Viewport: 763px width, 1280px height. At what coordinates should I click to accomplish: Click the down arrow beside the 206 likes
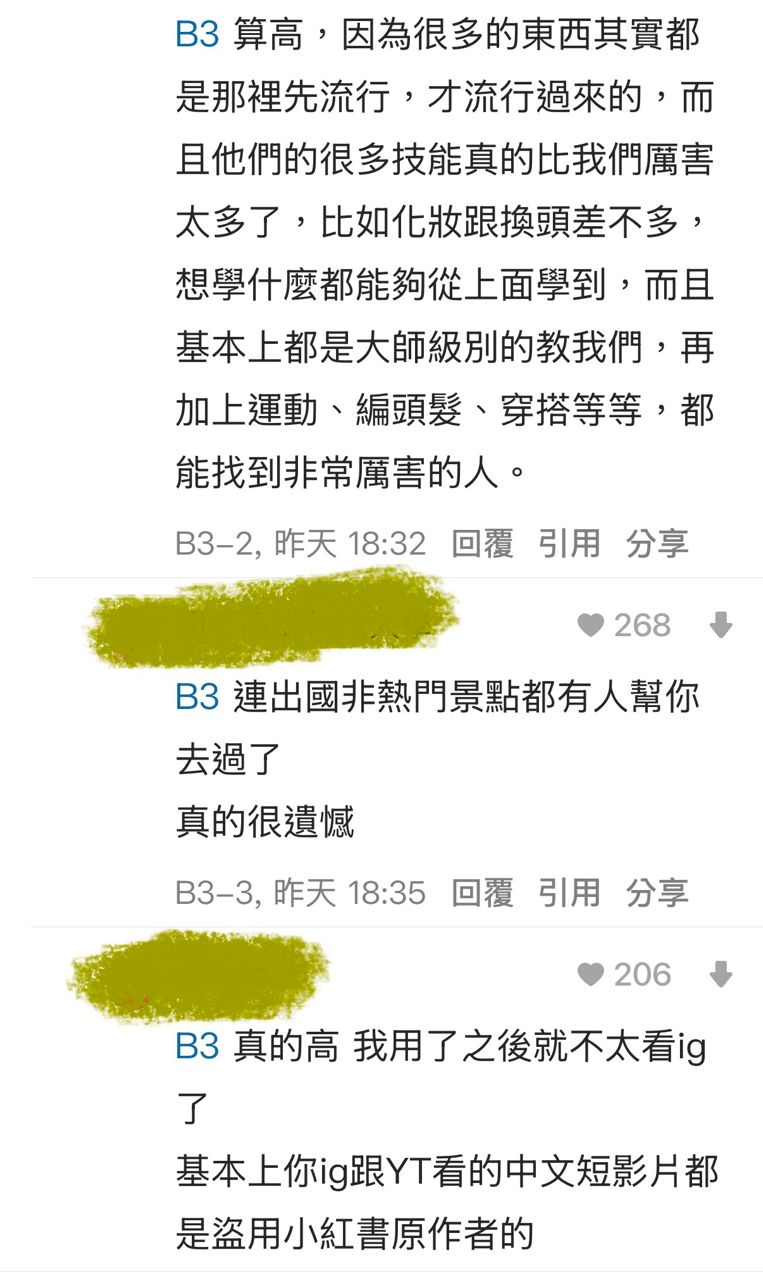click(x=722, y=974)
